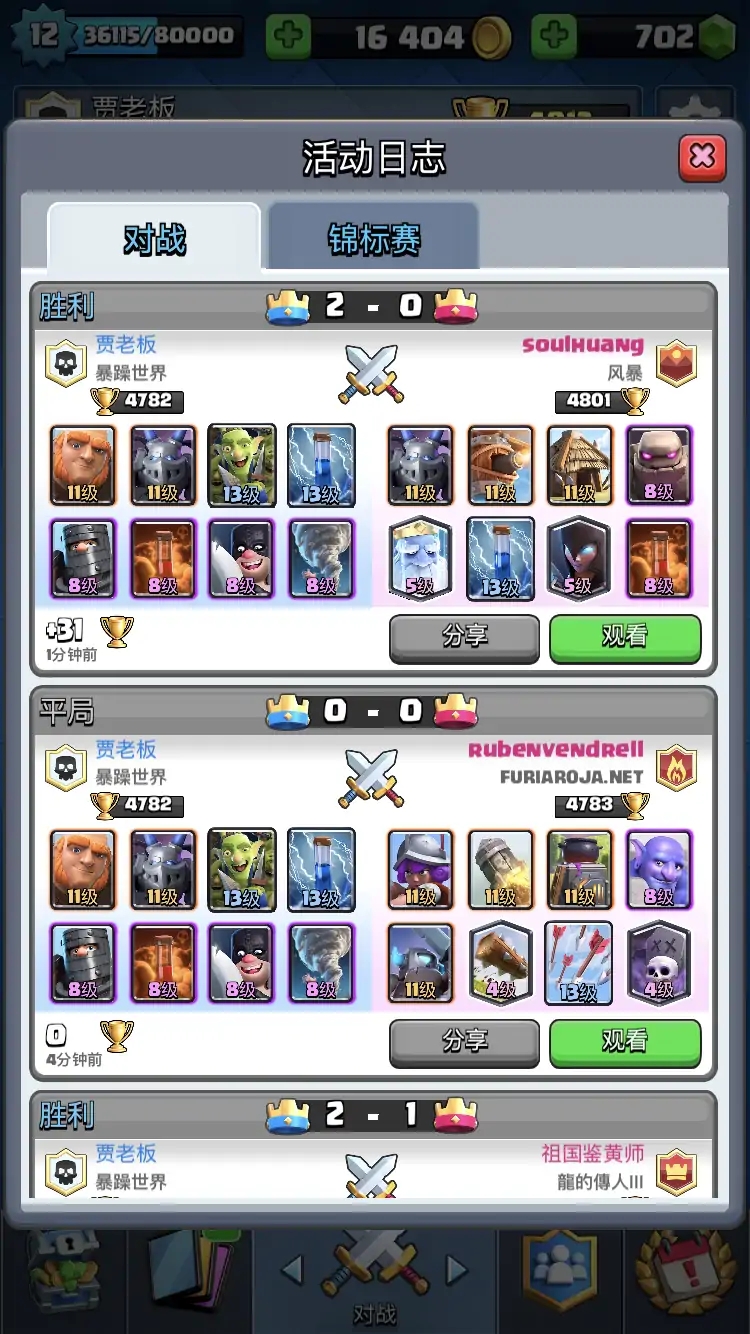Close the activity log dialog
This screenshot has width=750, height=1334.
pyautogui.click(x=702, y=157)
